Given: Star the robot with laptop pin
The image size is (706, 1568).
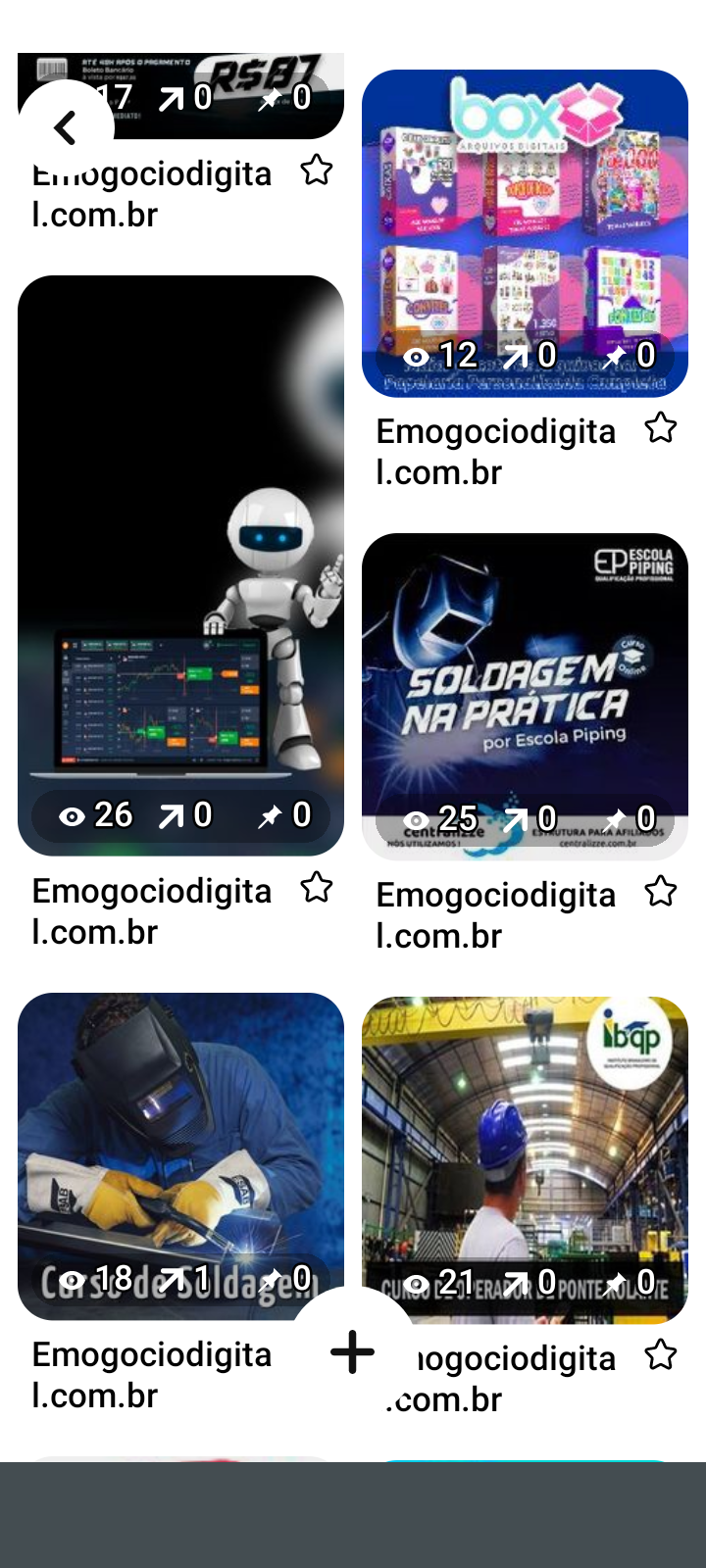Looking at the screenshot, I should [317, 888].
